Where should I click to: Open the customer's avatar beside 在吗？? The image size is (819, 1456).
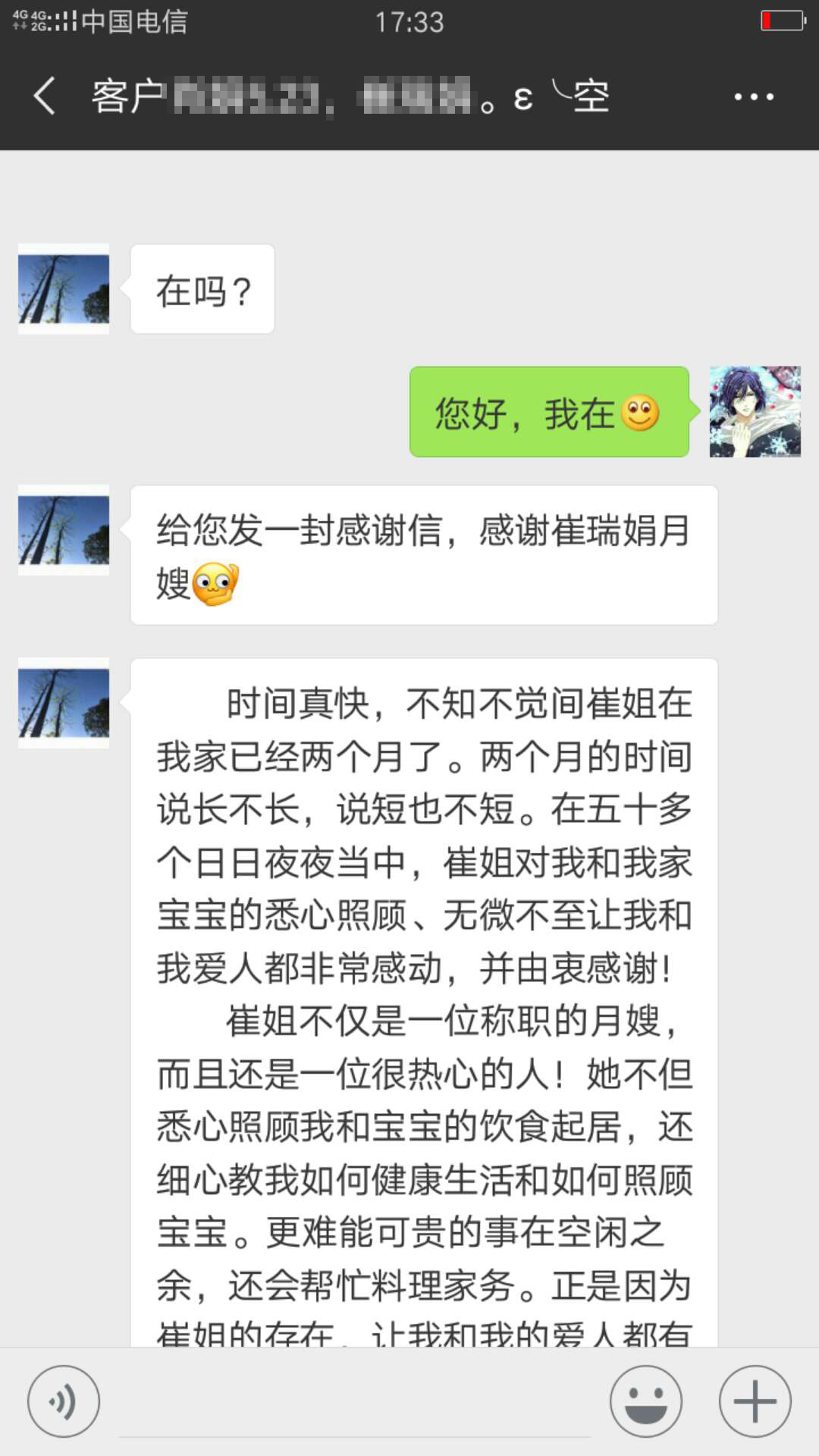point(64,289)
